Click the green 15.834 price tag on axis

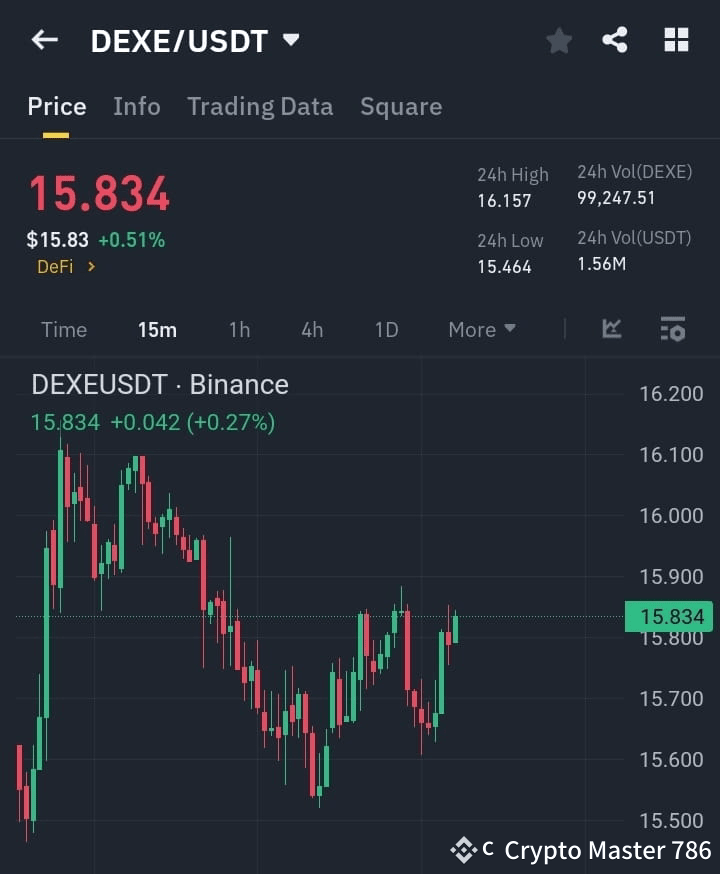point(669,617)
